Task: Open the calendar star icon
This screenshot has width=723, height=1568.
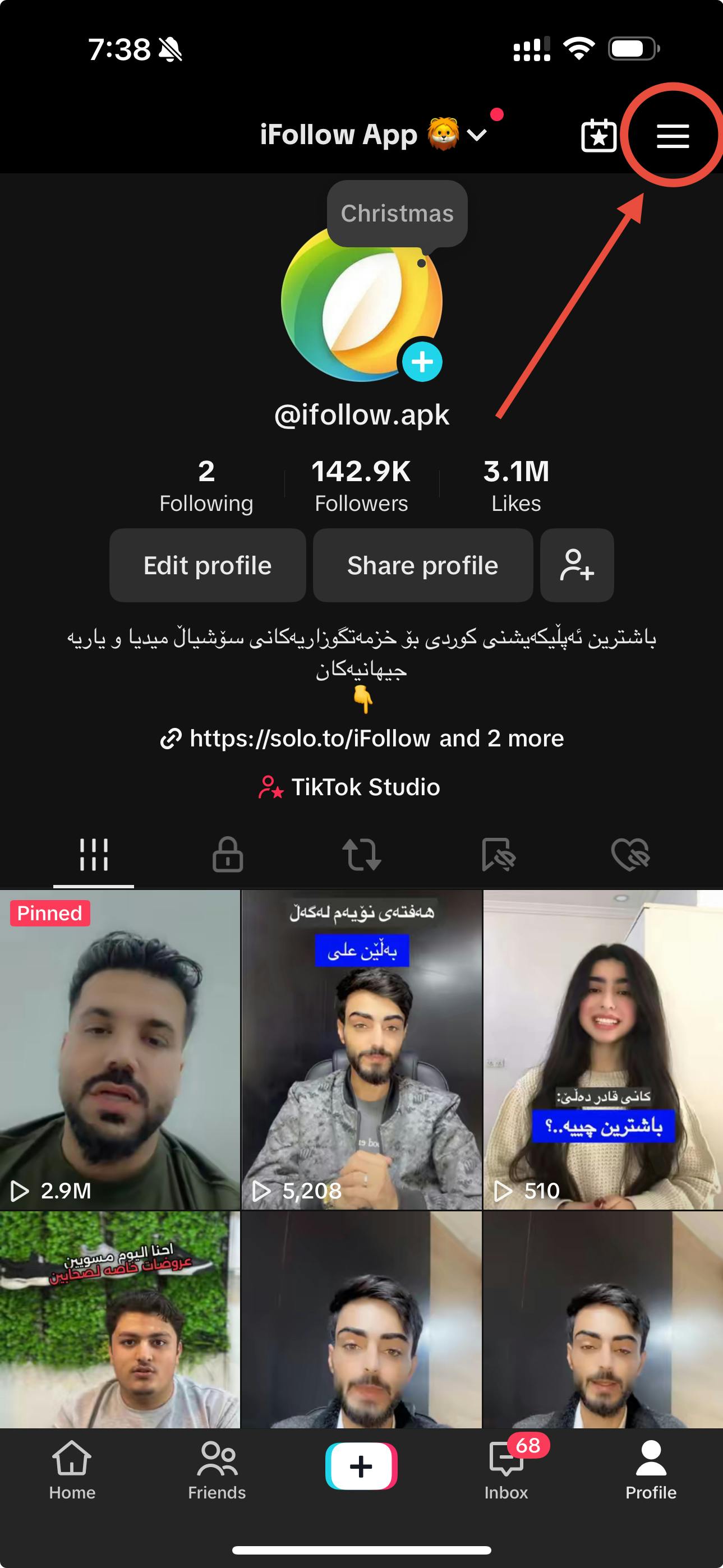Action: point(599,136)
